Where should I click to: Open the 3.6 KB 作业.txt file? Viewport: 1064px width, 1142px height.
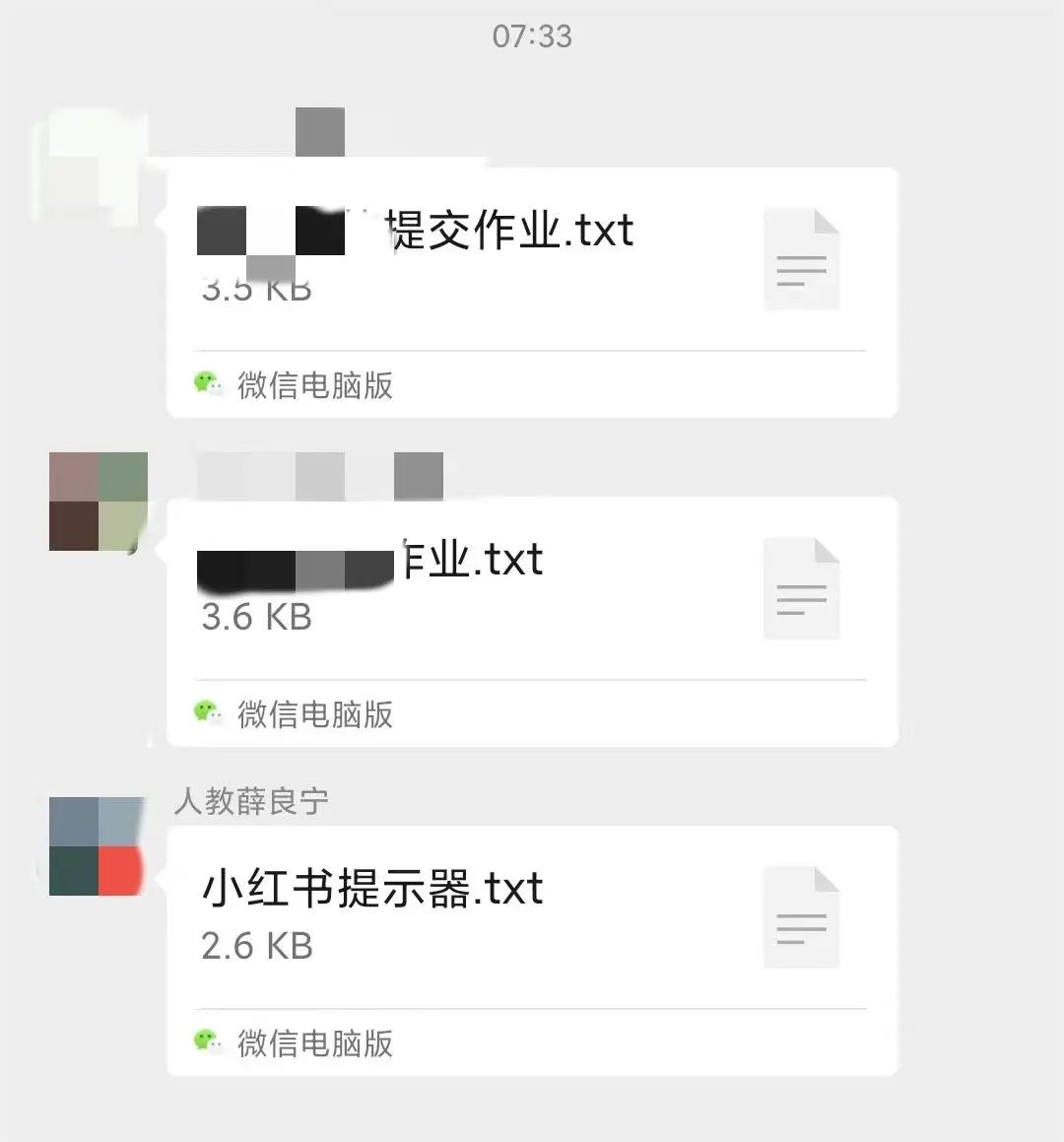532,589
